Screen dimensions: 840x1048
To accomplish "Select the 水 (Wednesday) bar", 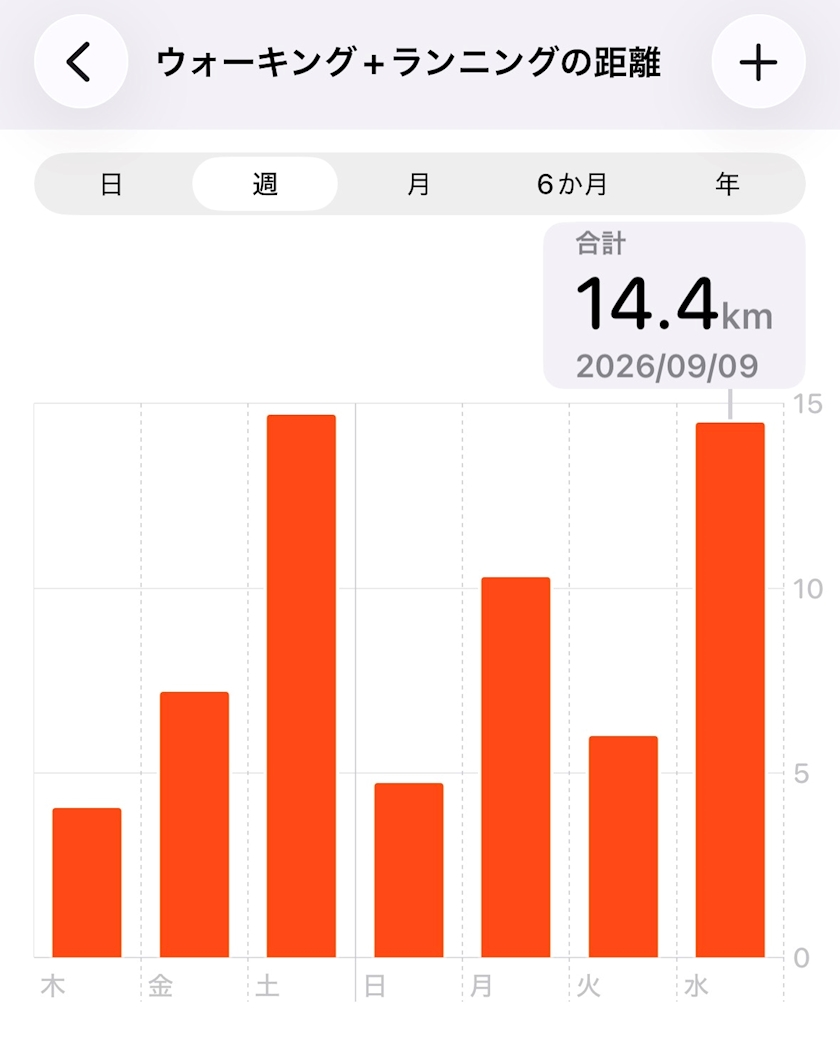I will (x=730, y=690).
